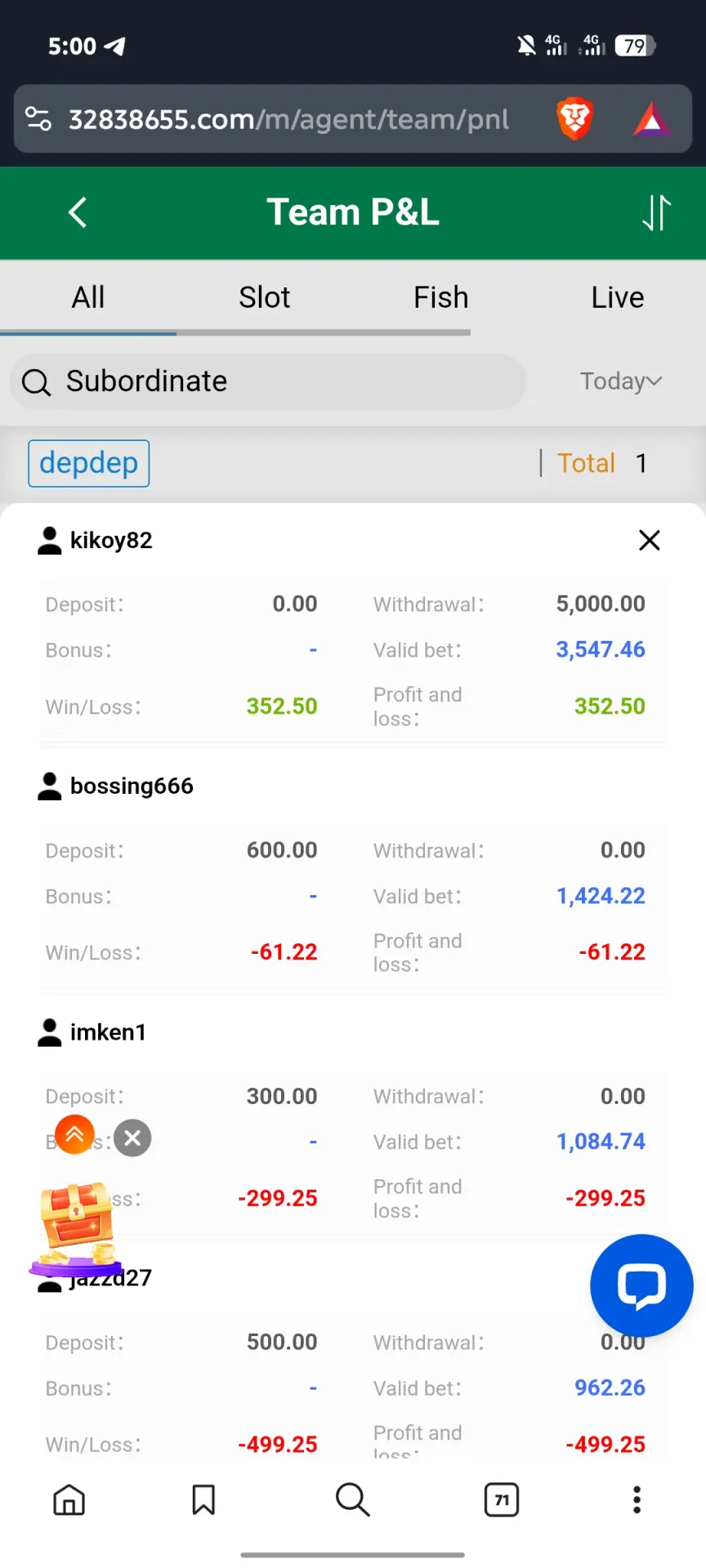Switch to the Live tab

[618, 297]
